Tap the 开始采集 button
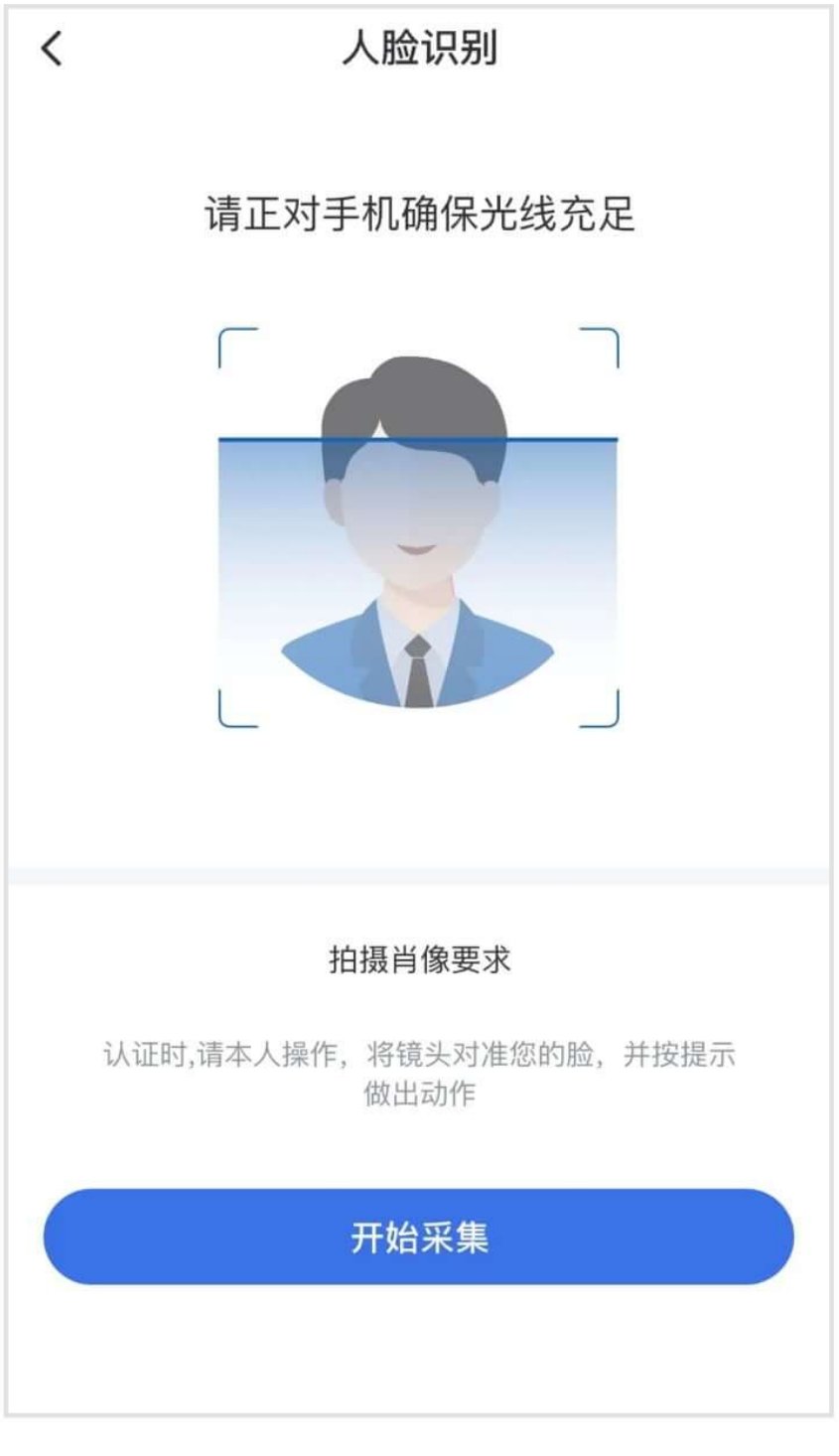This screenshot has width=839, height=1456. tap(418, 1237)
